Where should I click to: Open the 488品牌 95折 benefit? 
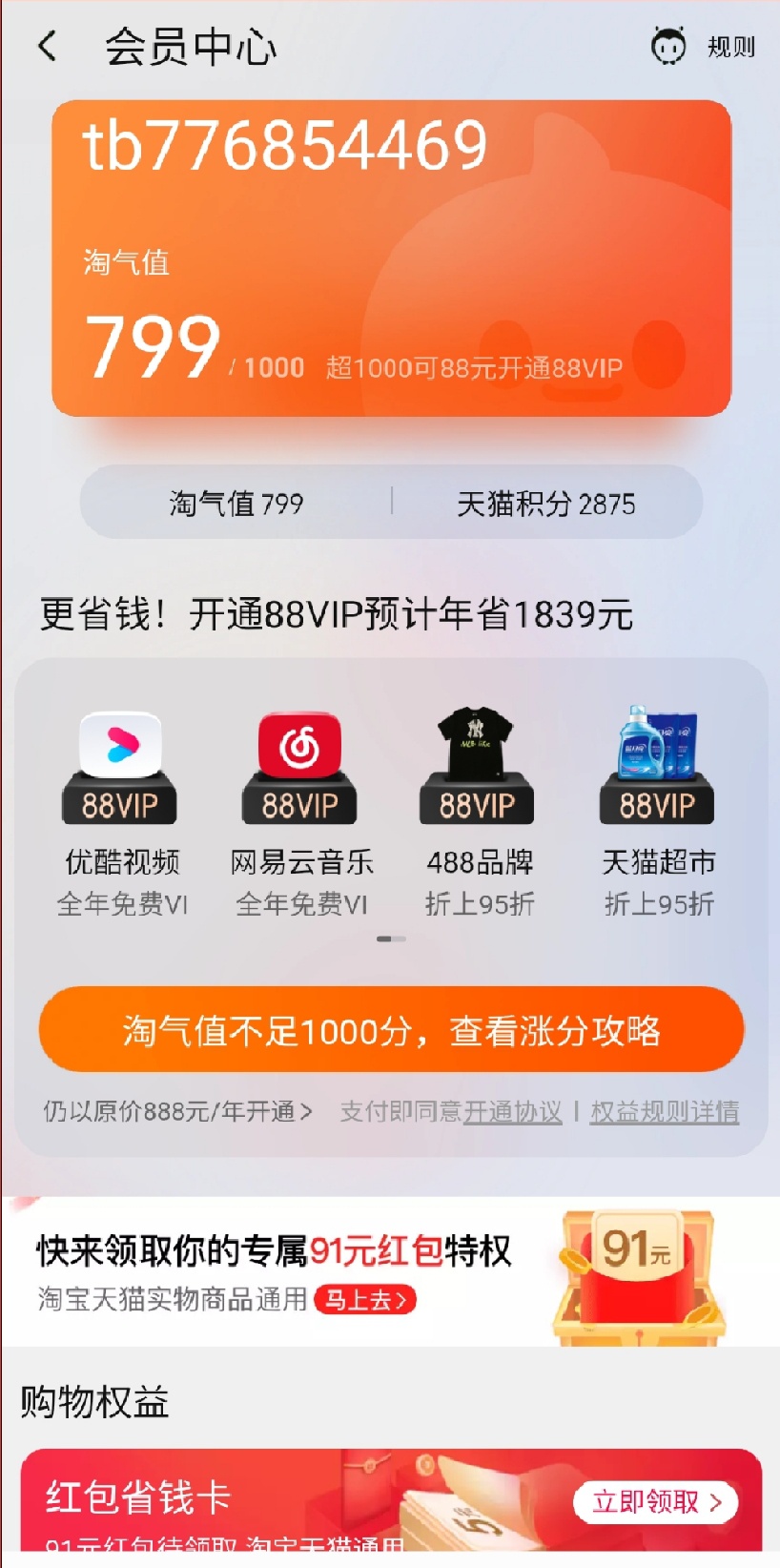click(x=479, y=811)
